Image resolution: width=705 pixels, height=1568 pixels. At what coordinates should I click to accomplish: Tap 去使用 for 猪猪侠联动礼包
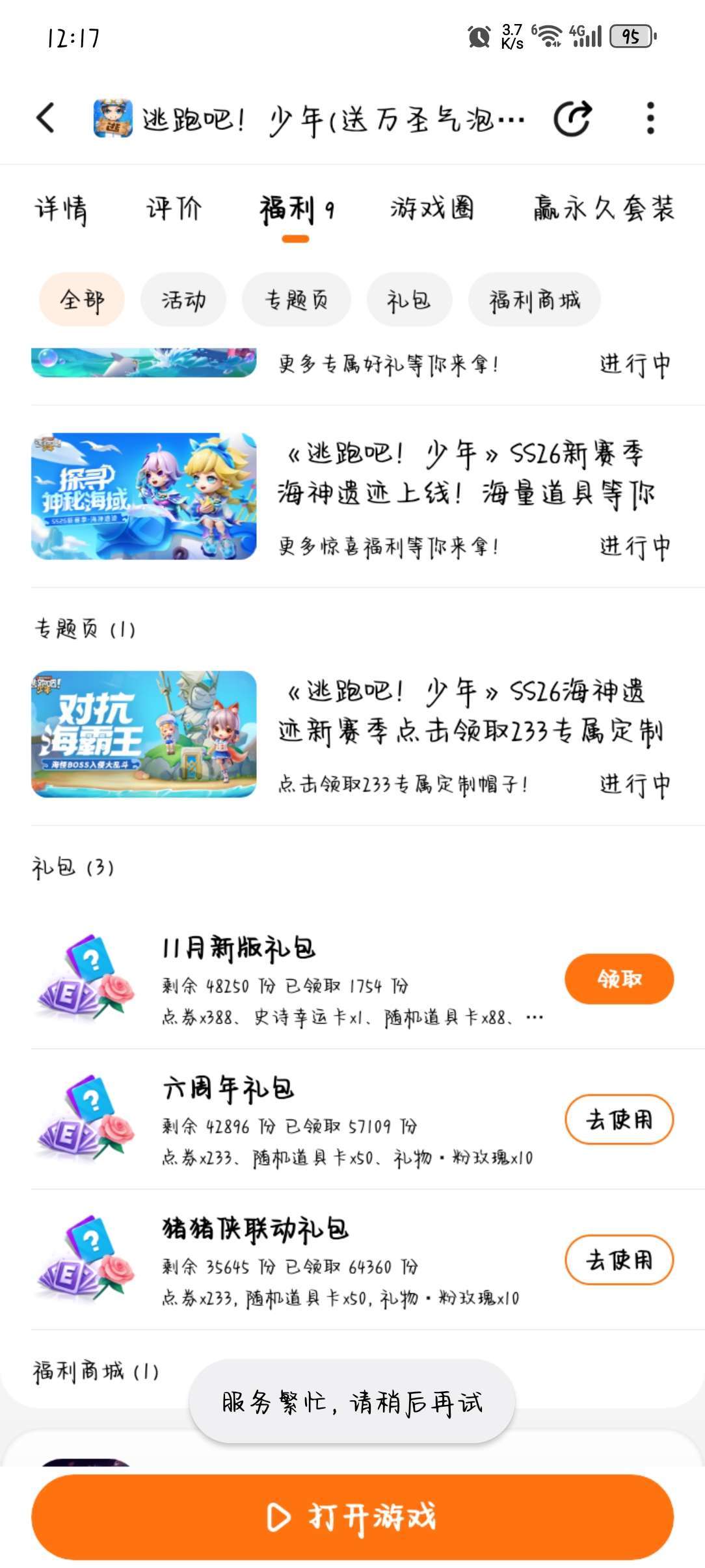coord(619,1260)
